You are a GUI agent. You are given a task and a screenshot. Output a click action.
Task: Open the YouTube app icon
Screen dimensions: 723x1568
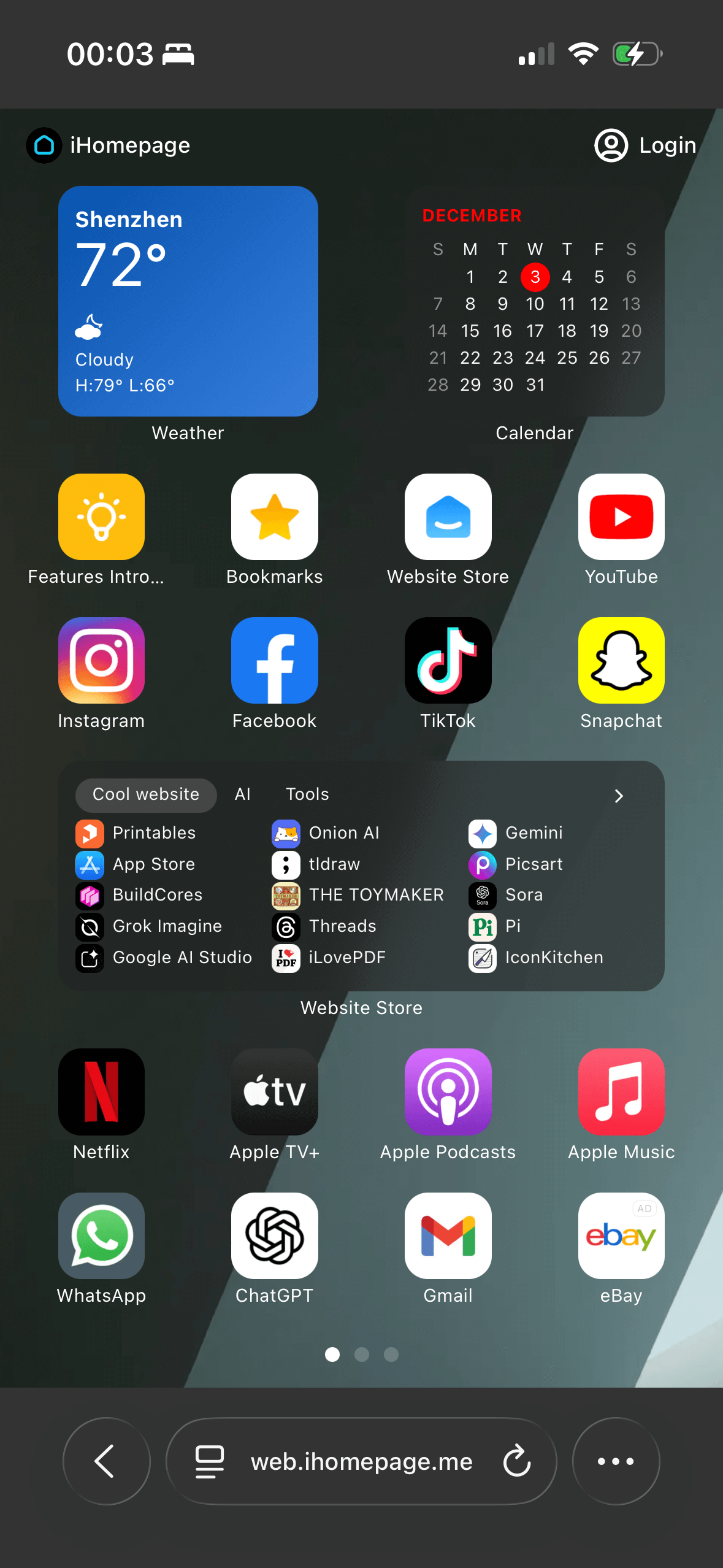pyautogui.click(x=621, y=516)
